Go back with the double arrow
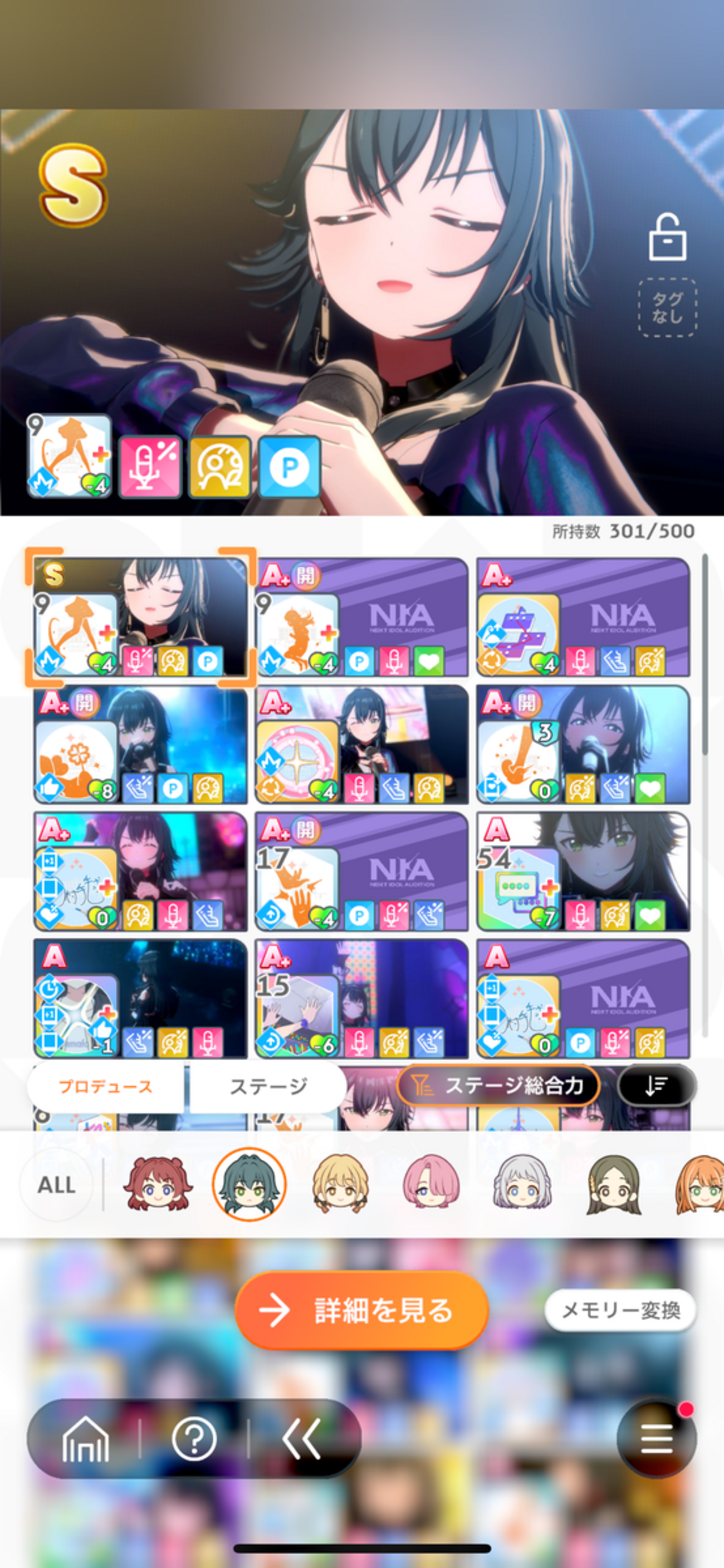 tap(302, 1439)
